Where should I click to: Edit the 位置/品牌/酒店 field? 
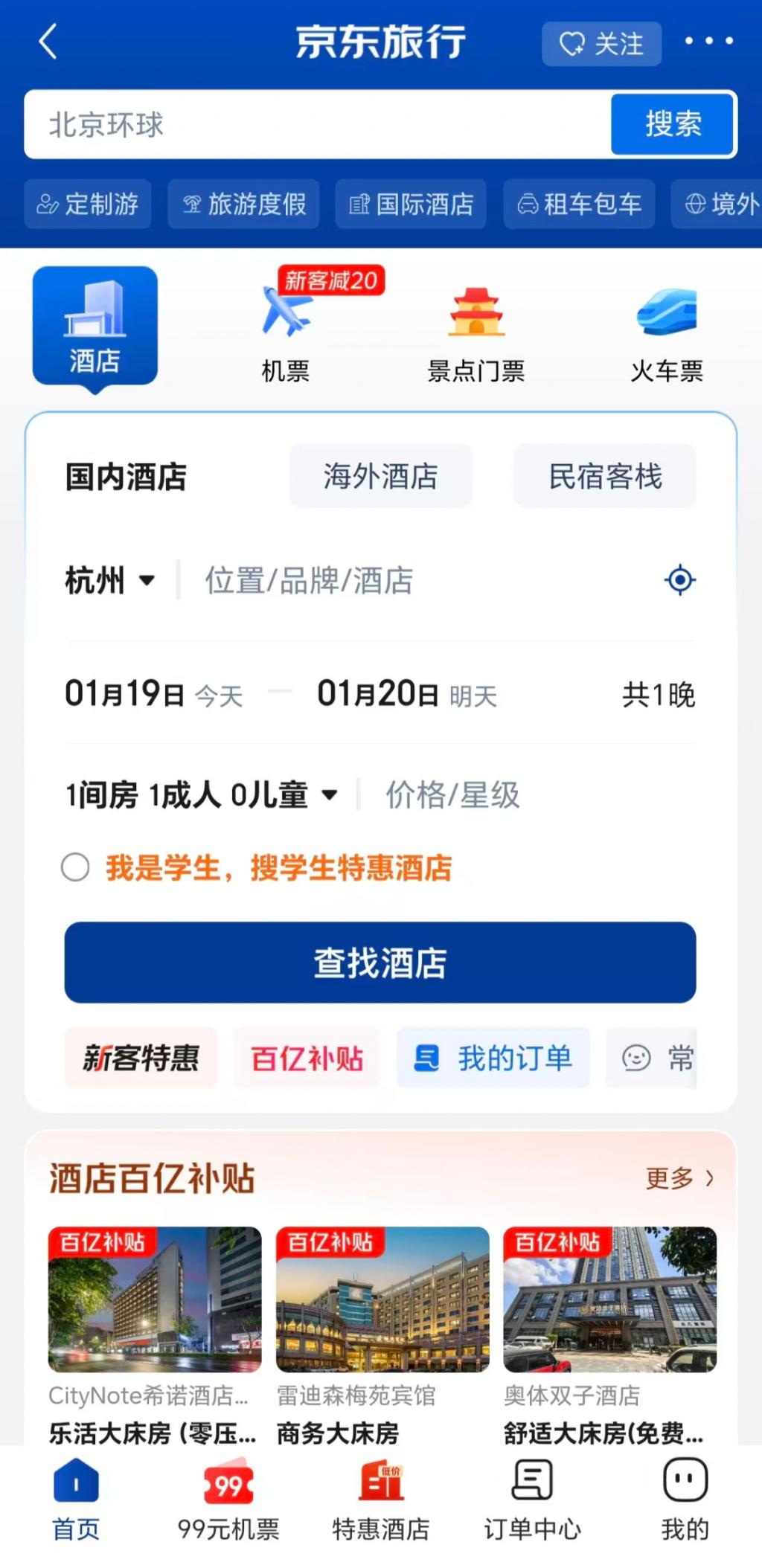(417, 580)
